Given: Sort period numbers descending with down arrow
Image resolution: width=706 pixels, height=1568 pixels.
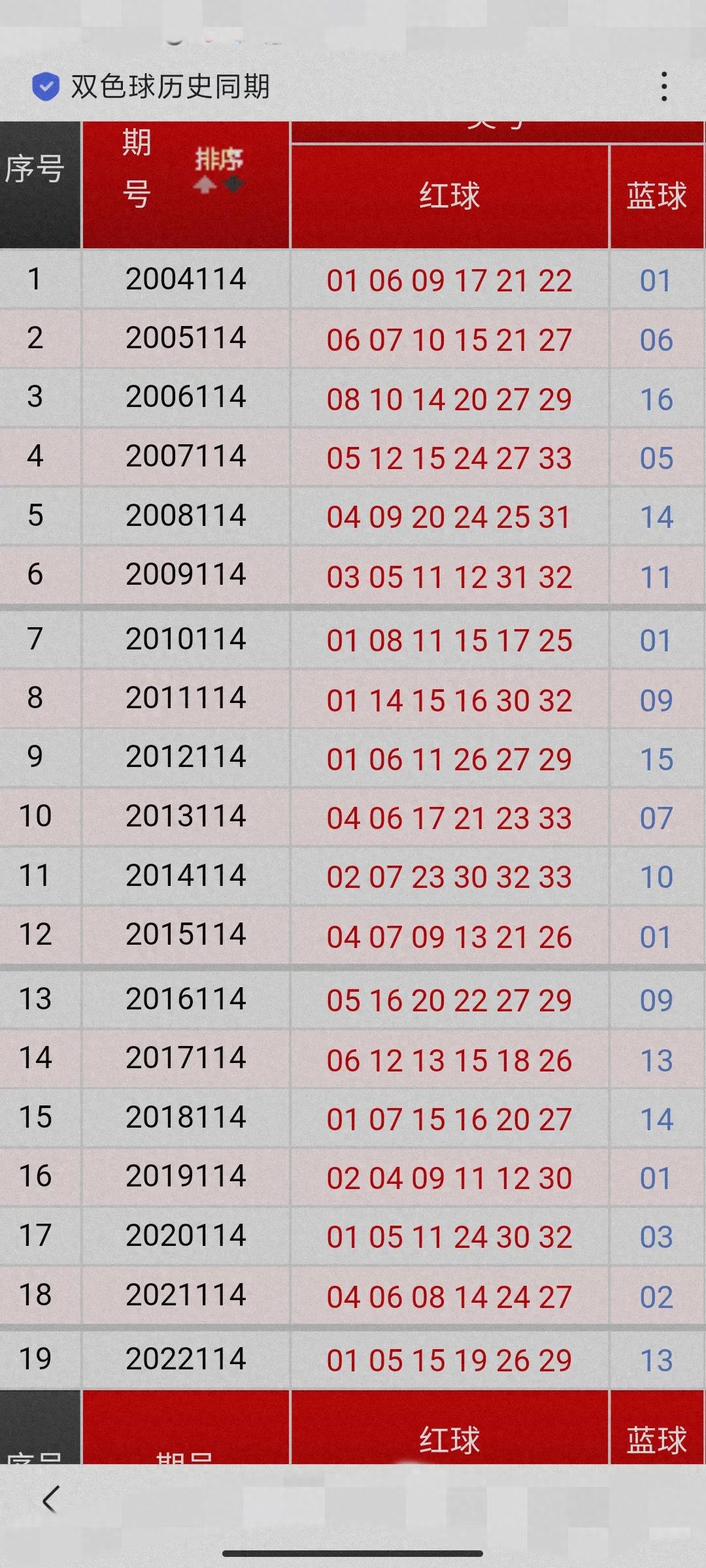Looking at the screenshot, I should [x=233, y=186].
